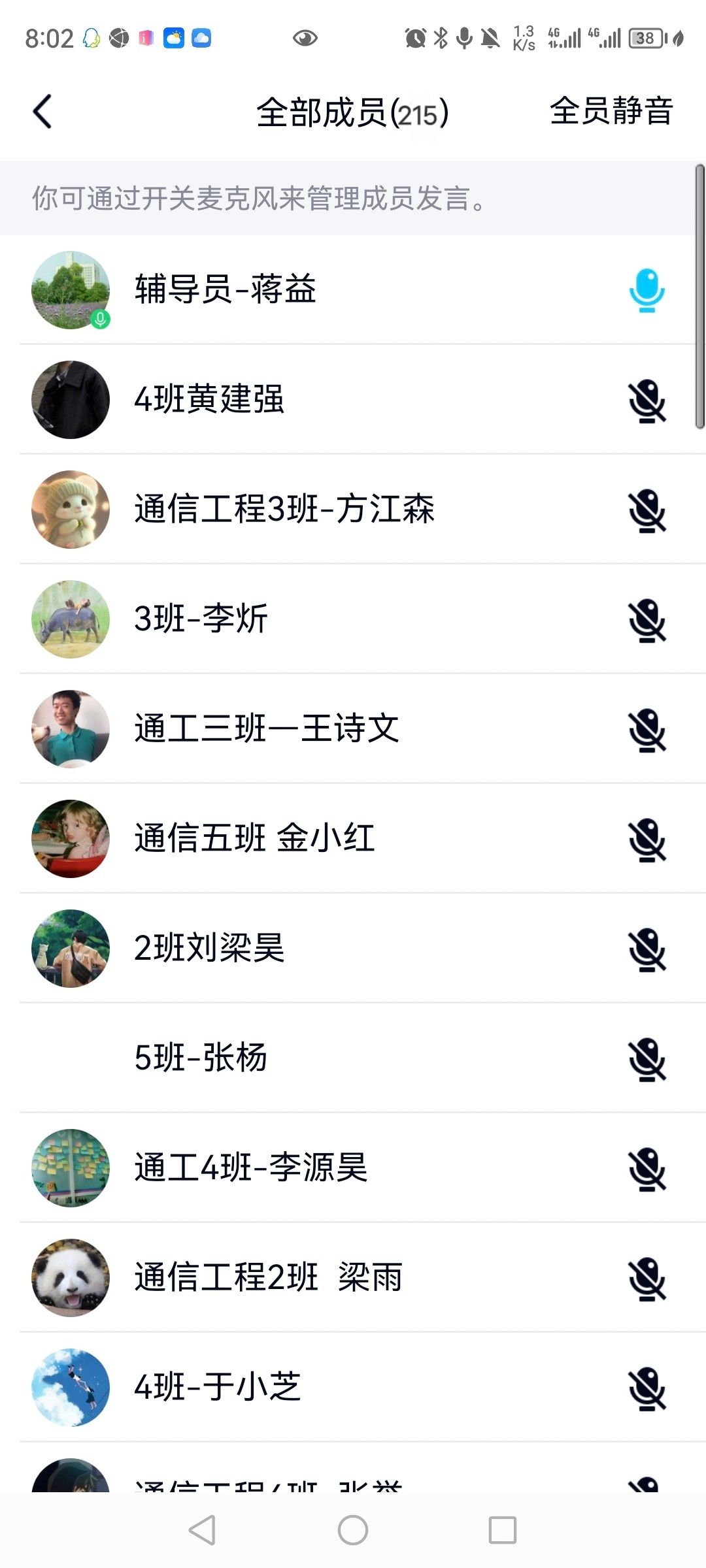Turn on mic for 通信五班 金小红
The image size is (706, 1568).
tap(647, 840)
